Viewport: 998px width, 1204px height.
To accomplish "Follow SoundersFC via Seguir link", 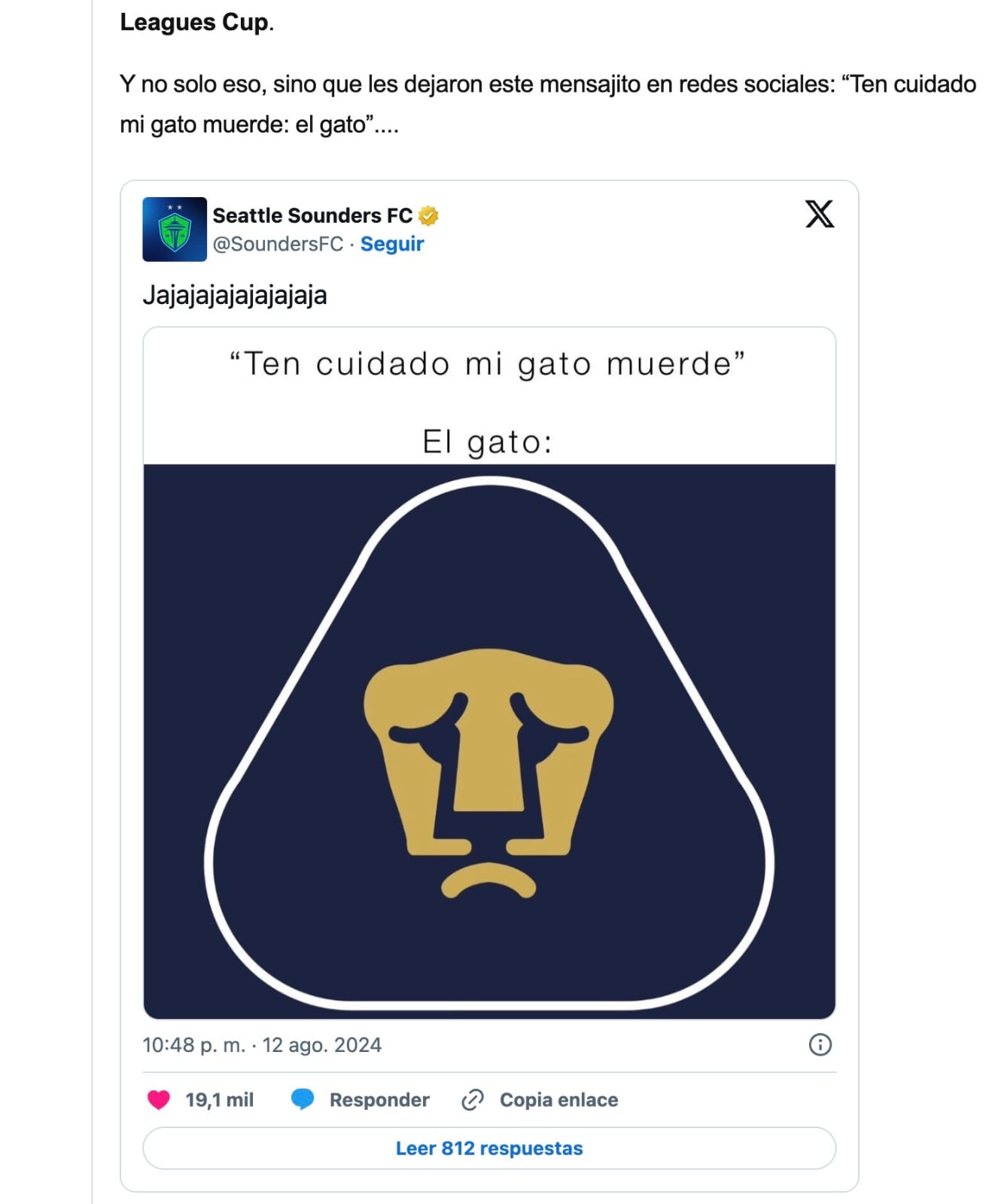I will pos(391,244).
